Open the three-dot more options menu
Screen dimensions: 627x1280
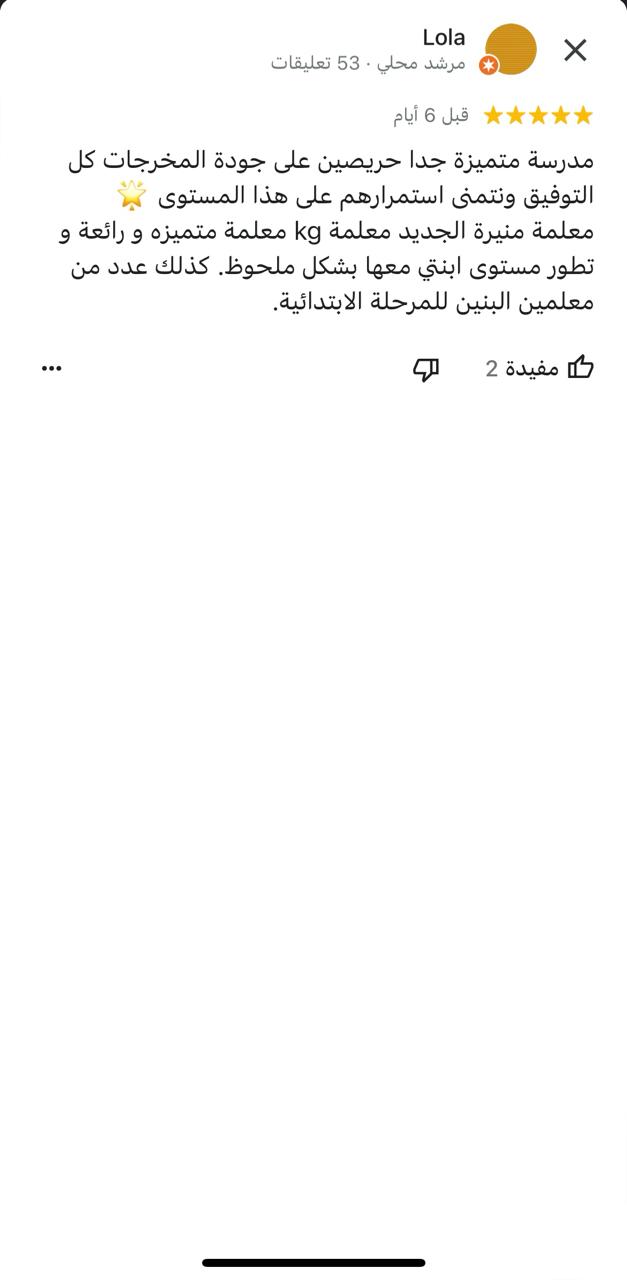[x=52, y=368]
